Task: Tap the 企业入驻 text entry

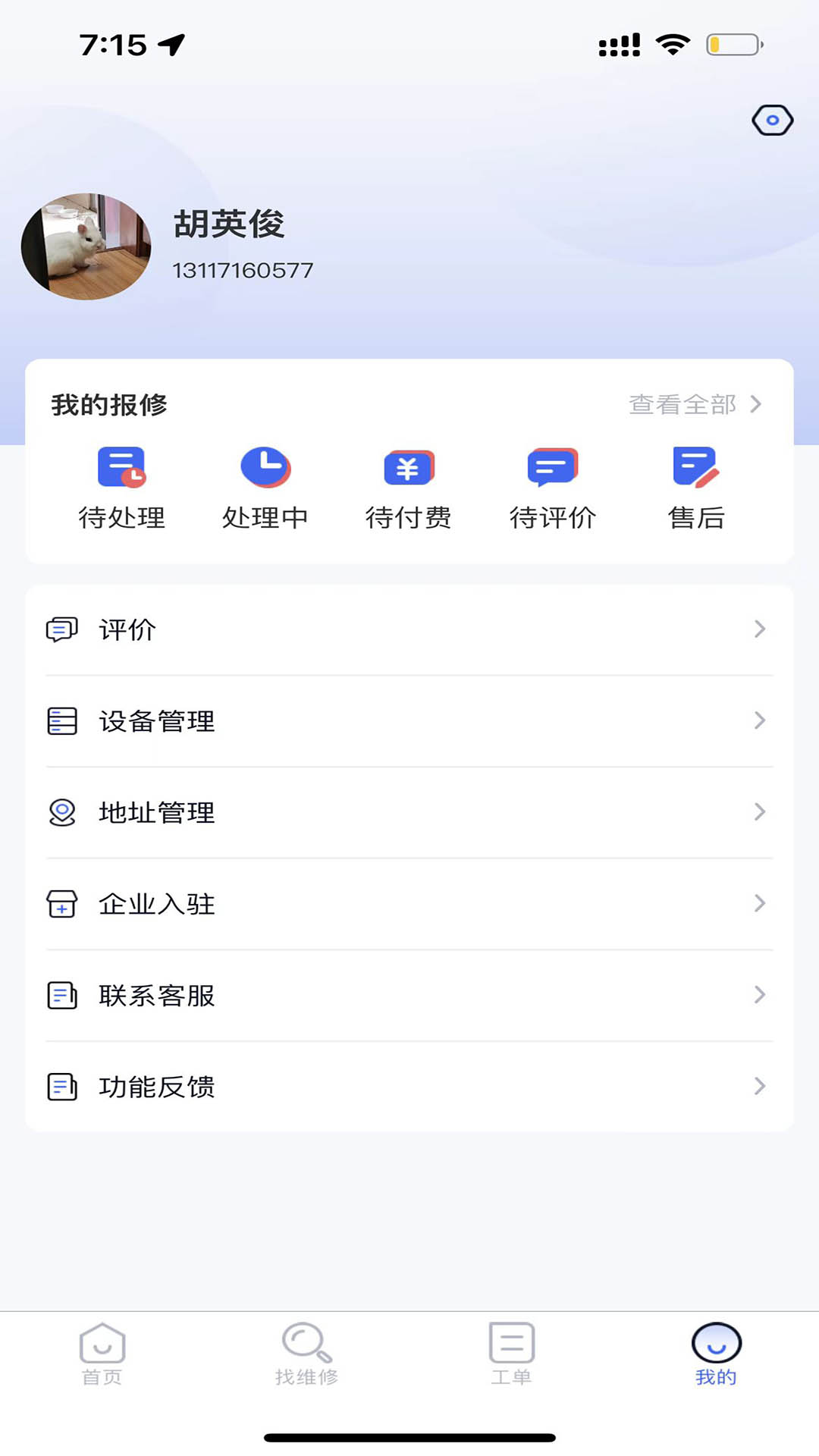Action: coord(156,904)
